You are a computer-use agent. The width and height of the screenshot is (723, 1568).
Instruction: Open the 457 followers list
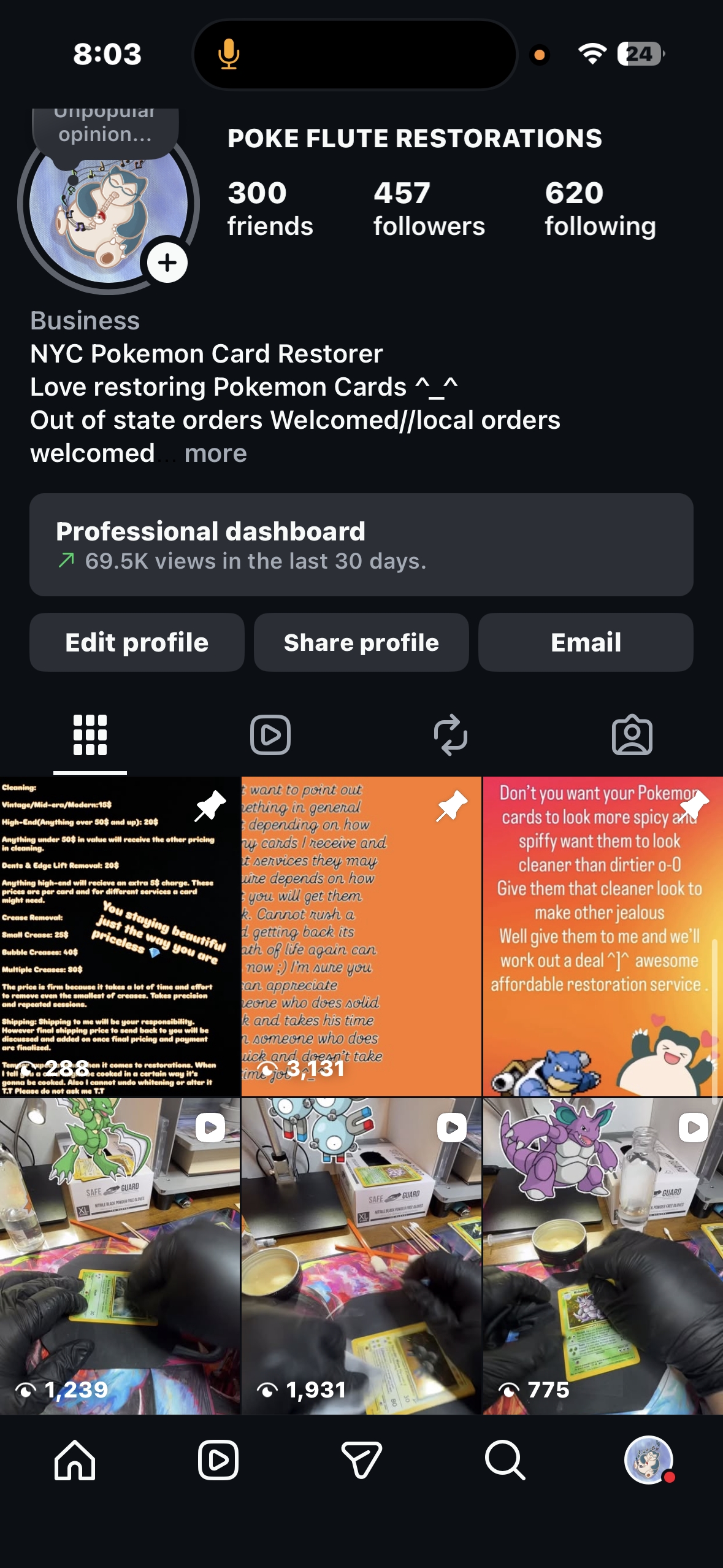429,209
